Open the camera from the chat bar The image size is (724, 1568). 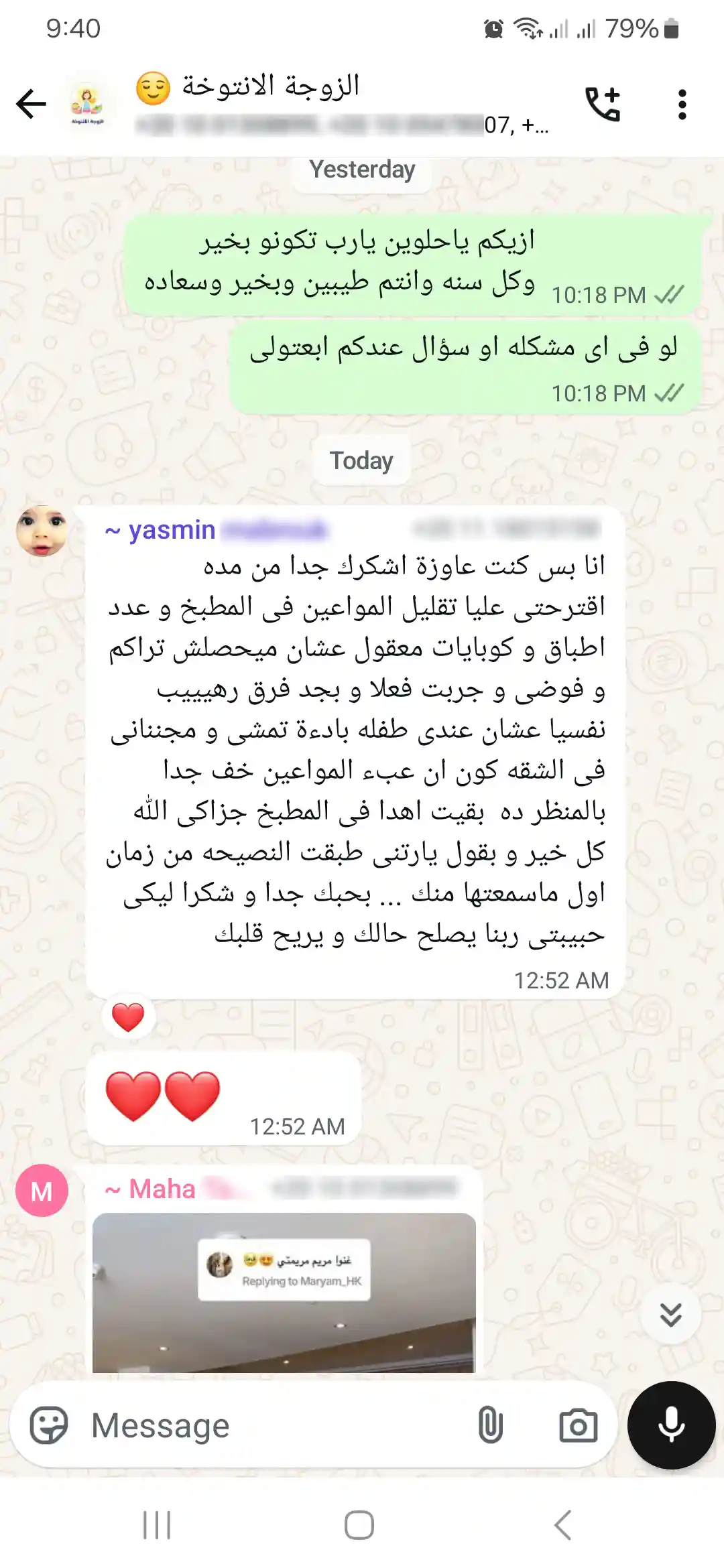pyautogui.click(x=578, y=1425)
